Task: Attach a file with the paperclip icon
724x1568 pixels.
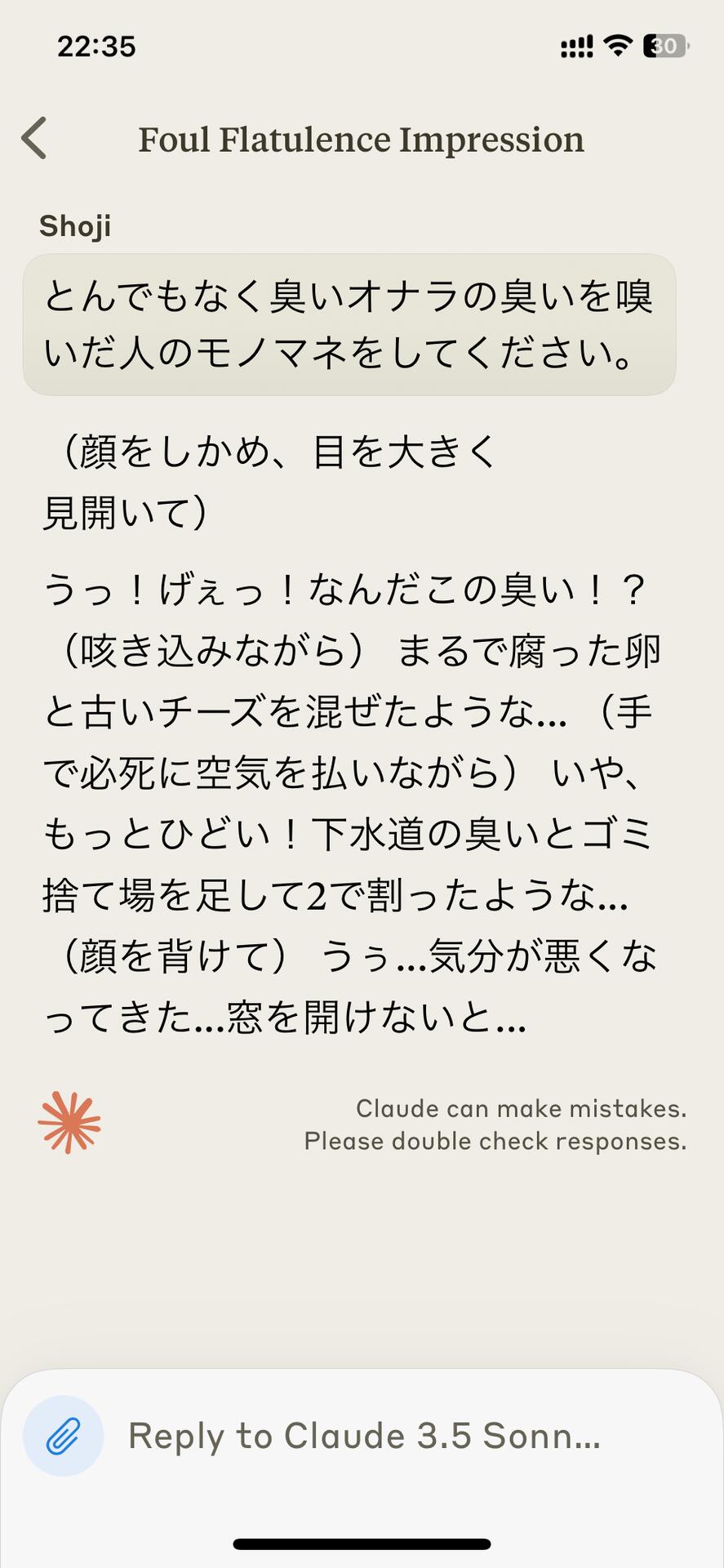Action: (x=64, y=1436)
